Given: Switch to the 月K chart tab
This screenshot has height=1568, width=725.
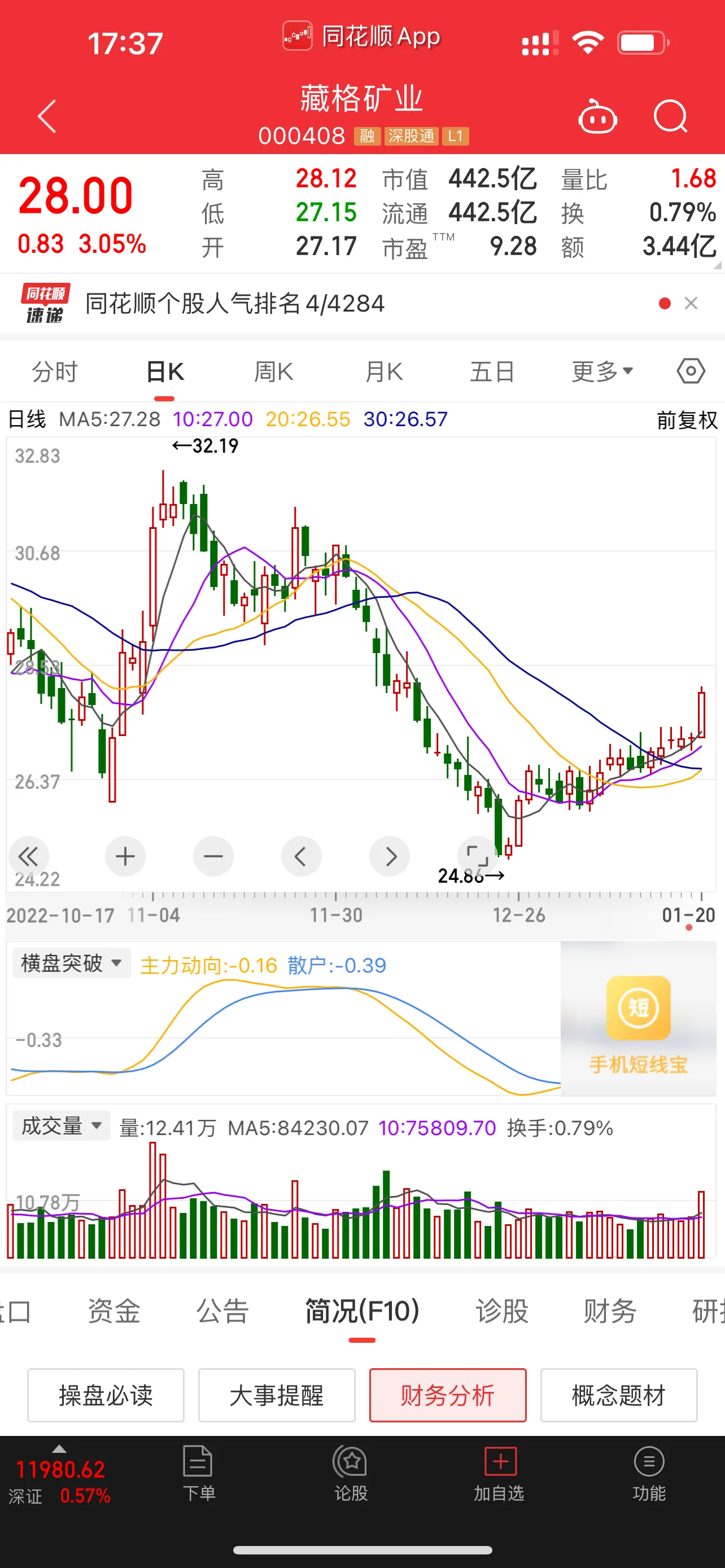Looking at the screenshot, I should [383, 371].
